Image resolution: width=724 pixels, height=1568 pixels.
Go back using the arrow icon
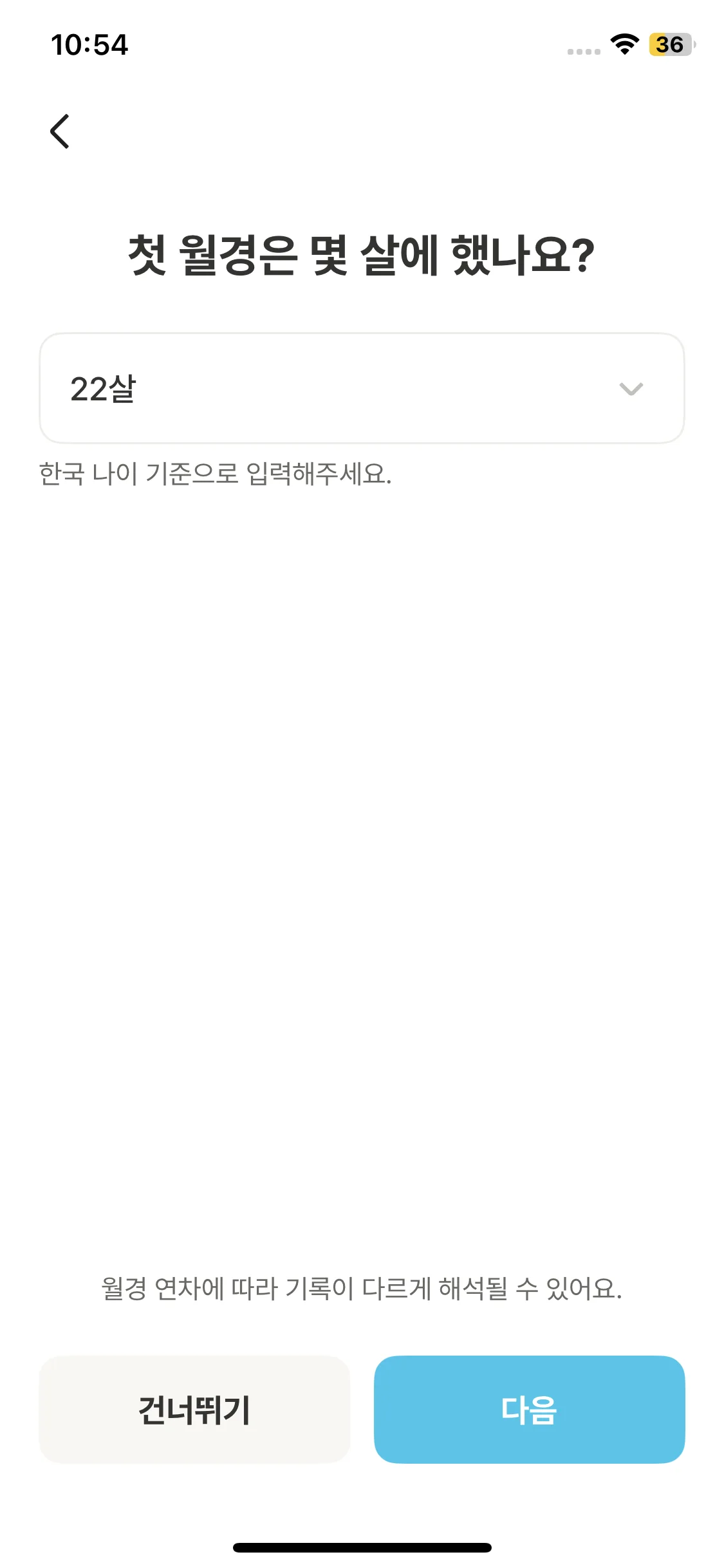coord(60,131)
